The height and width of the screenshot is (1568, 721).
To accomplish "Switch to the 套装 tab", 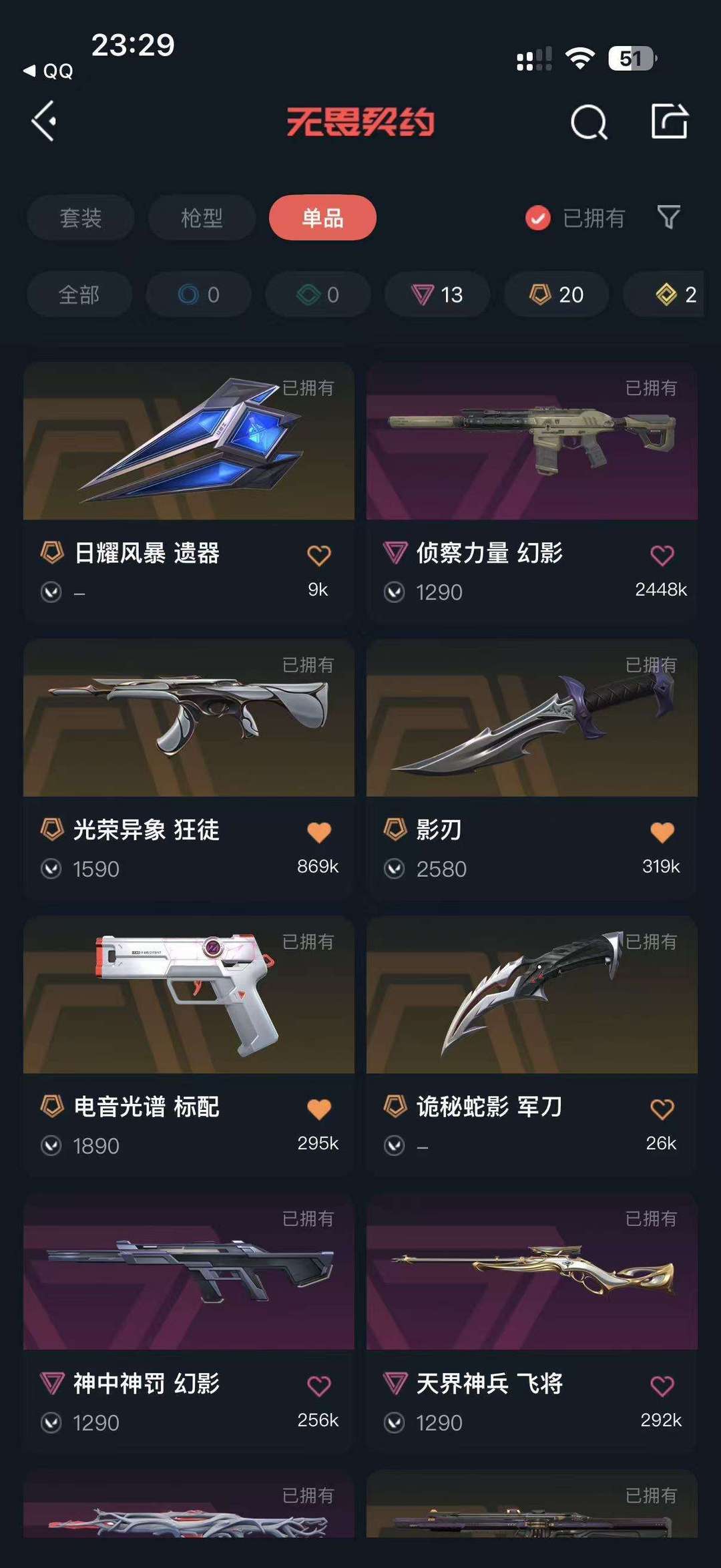I will pyautogui.click(x=81, y=218).
